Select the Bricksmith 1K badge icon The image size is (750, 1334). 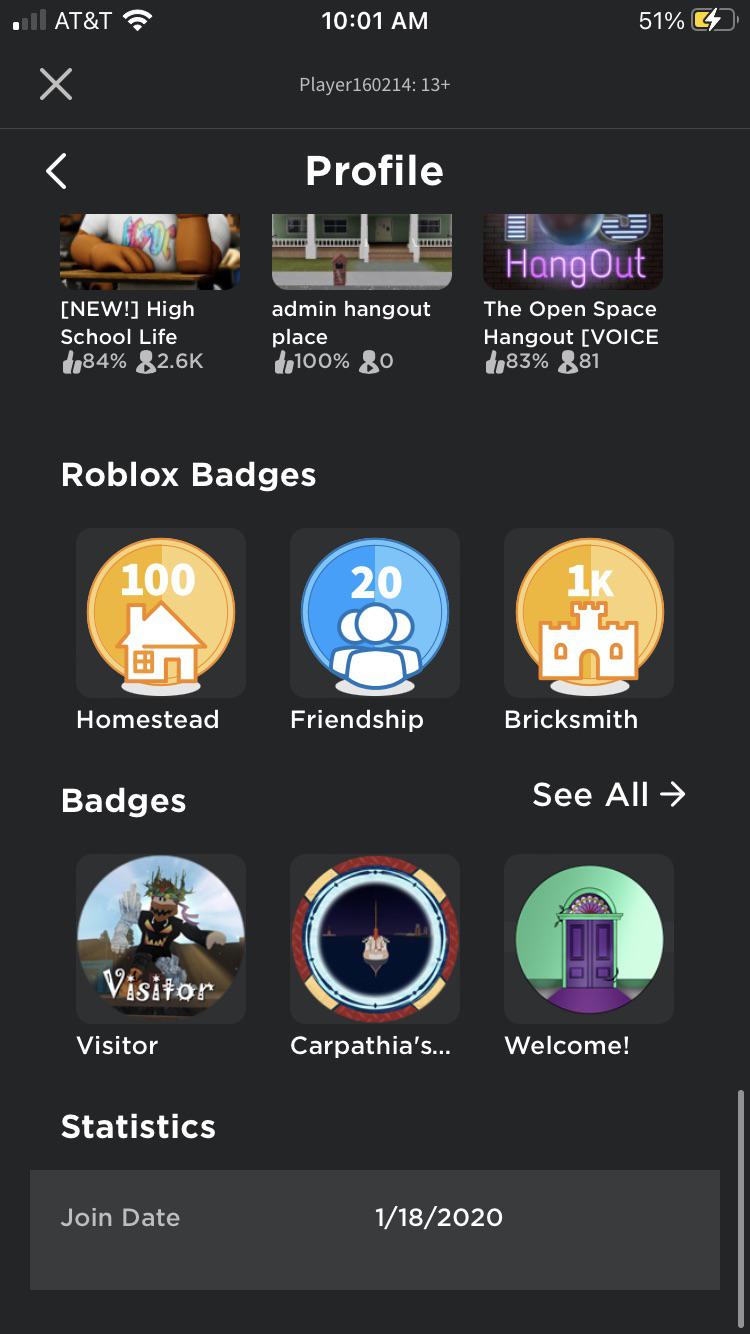point(588,613)
